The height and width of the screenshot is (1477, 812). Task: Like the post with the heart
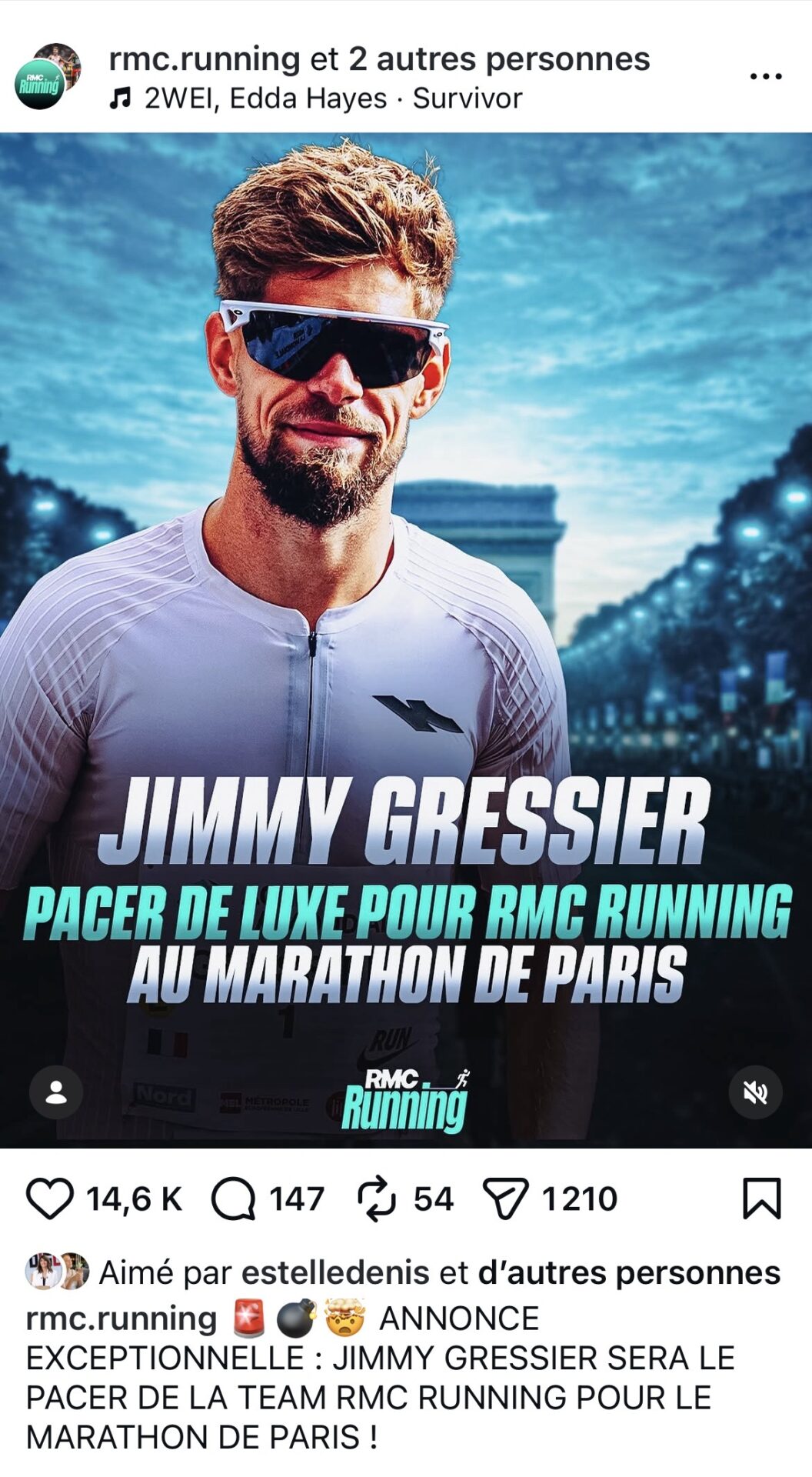pos(50,1199)
